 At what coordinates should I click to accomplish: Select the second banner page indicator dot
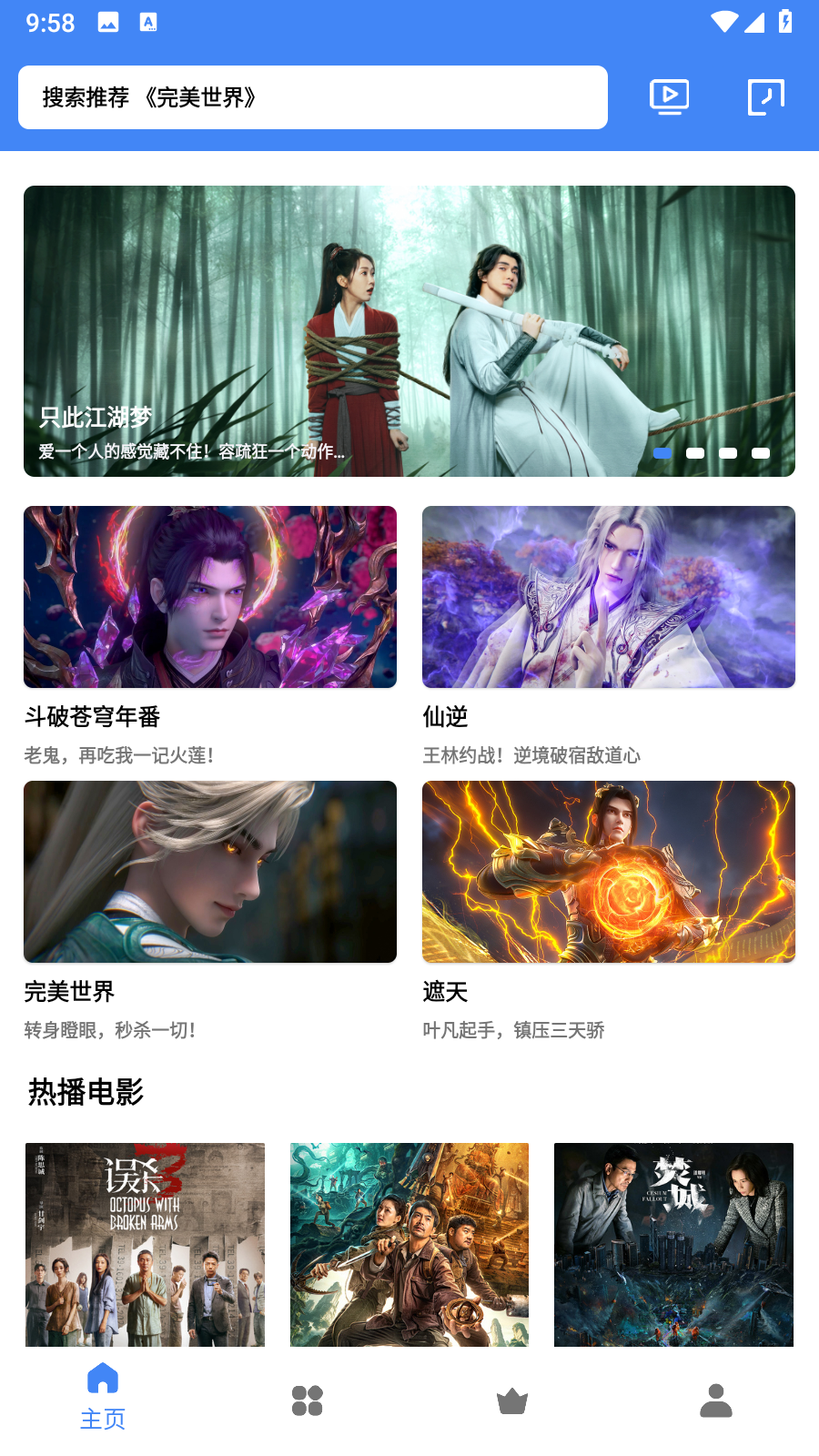(x=695, y=453)
